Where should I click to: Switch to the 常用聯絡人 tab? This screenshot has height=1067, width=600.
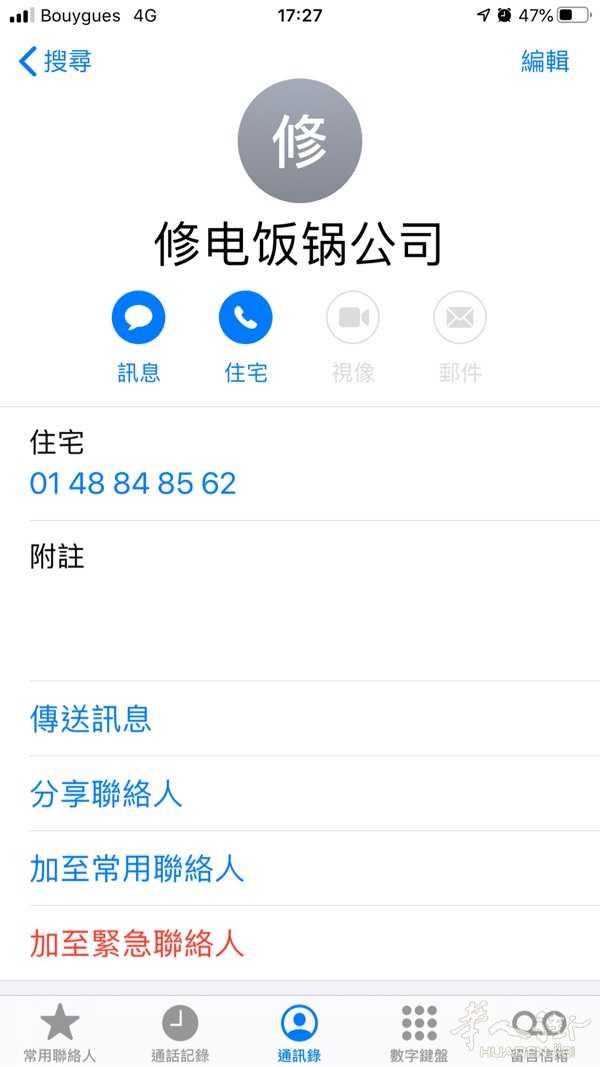(60, 1032)
